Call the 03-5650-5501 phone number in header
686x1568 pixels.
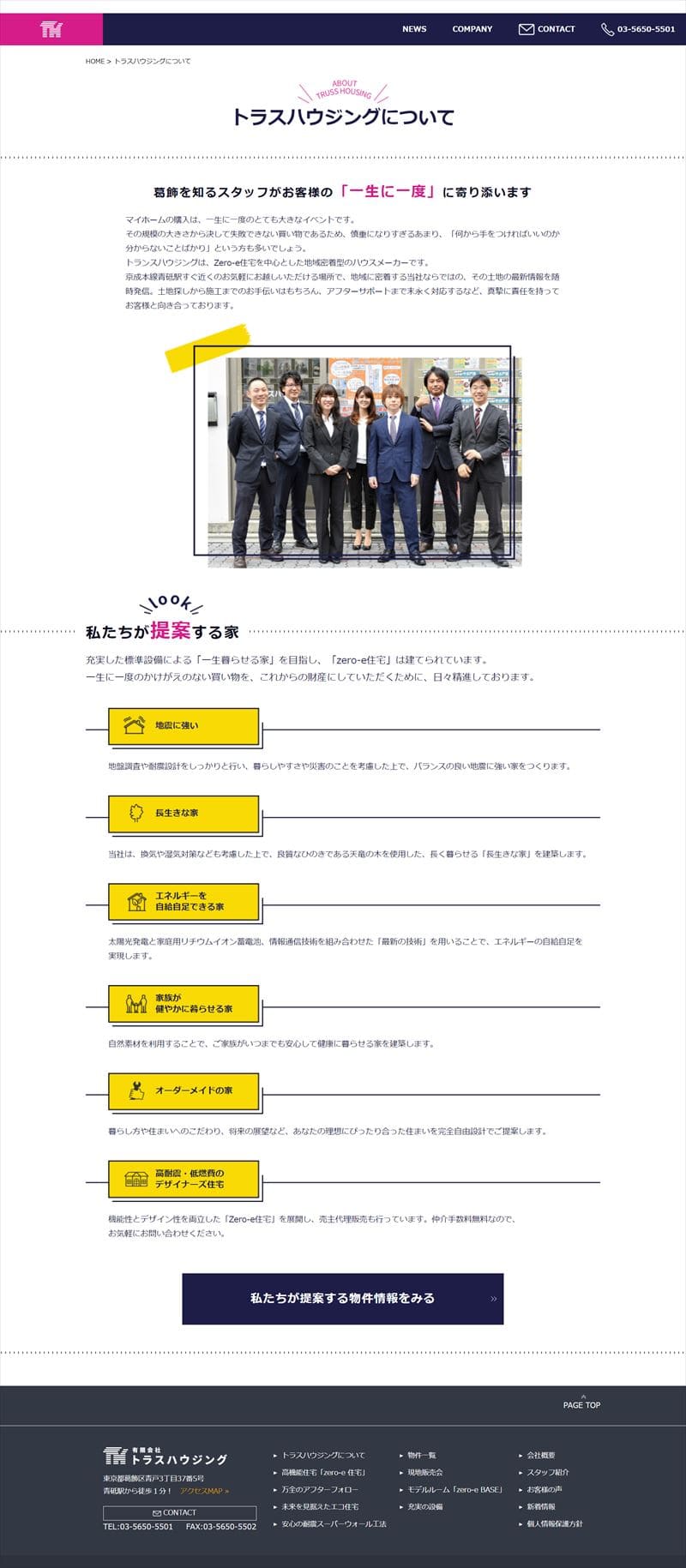(639, 29)
